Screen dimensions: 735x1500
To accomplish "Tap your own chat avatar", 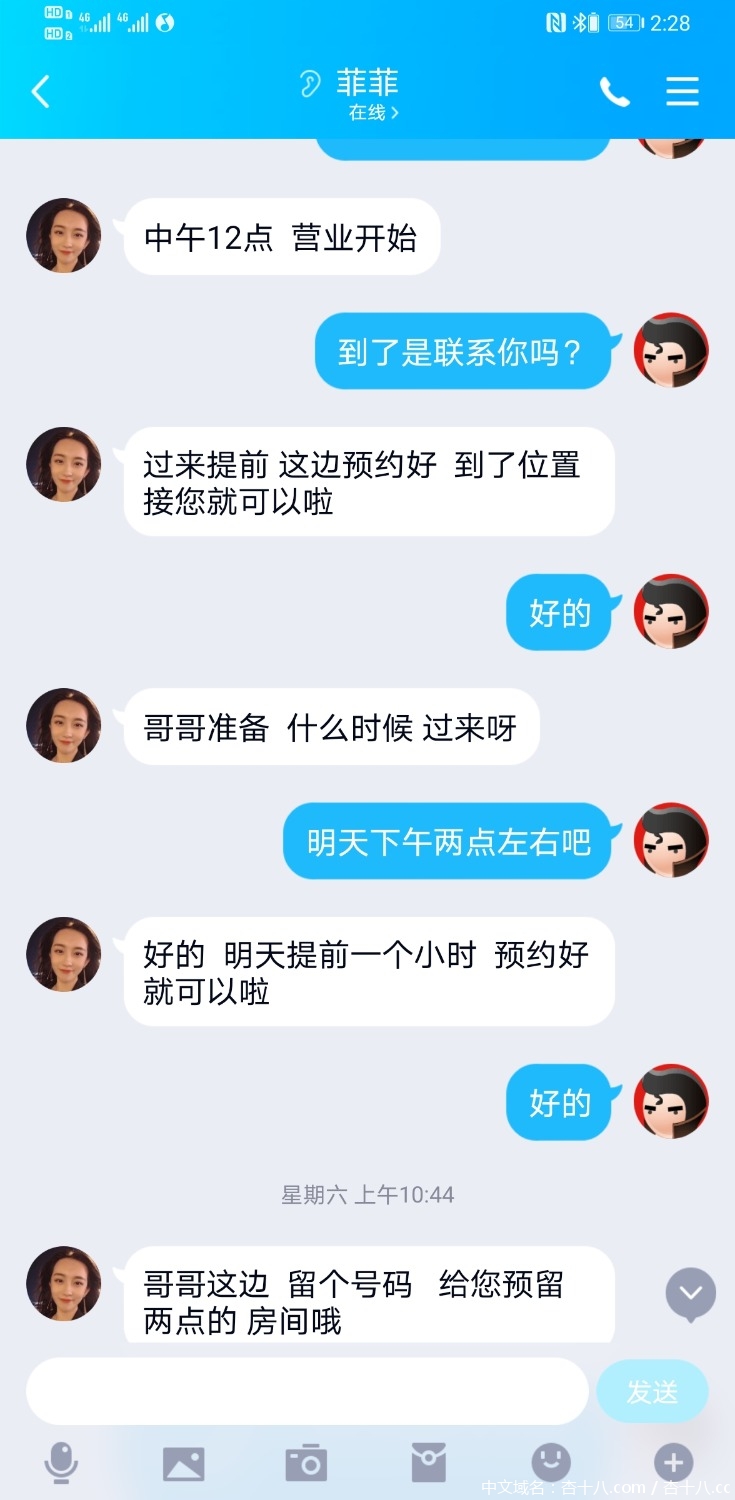I will click(671, 350).
